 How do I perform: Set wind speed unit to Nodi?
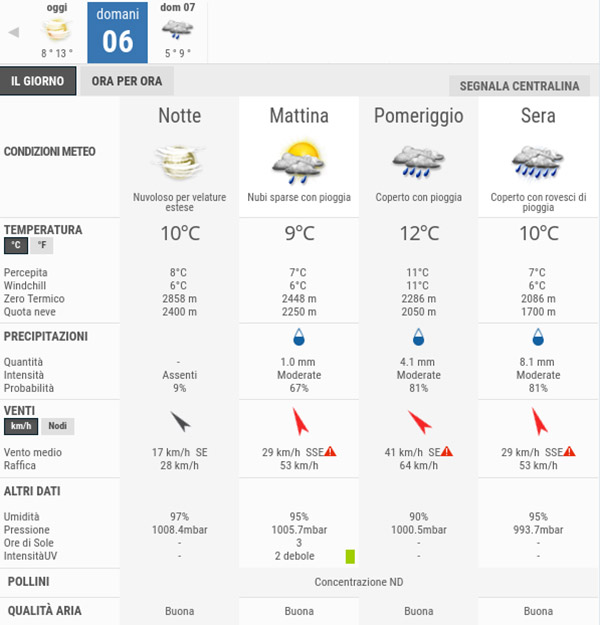tap(58, 426)
